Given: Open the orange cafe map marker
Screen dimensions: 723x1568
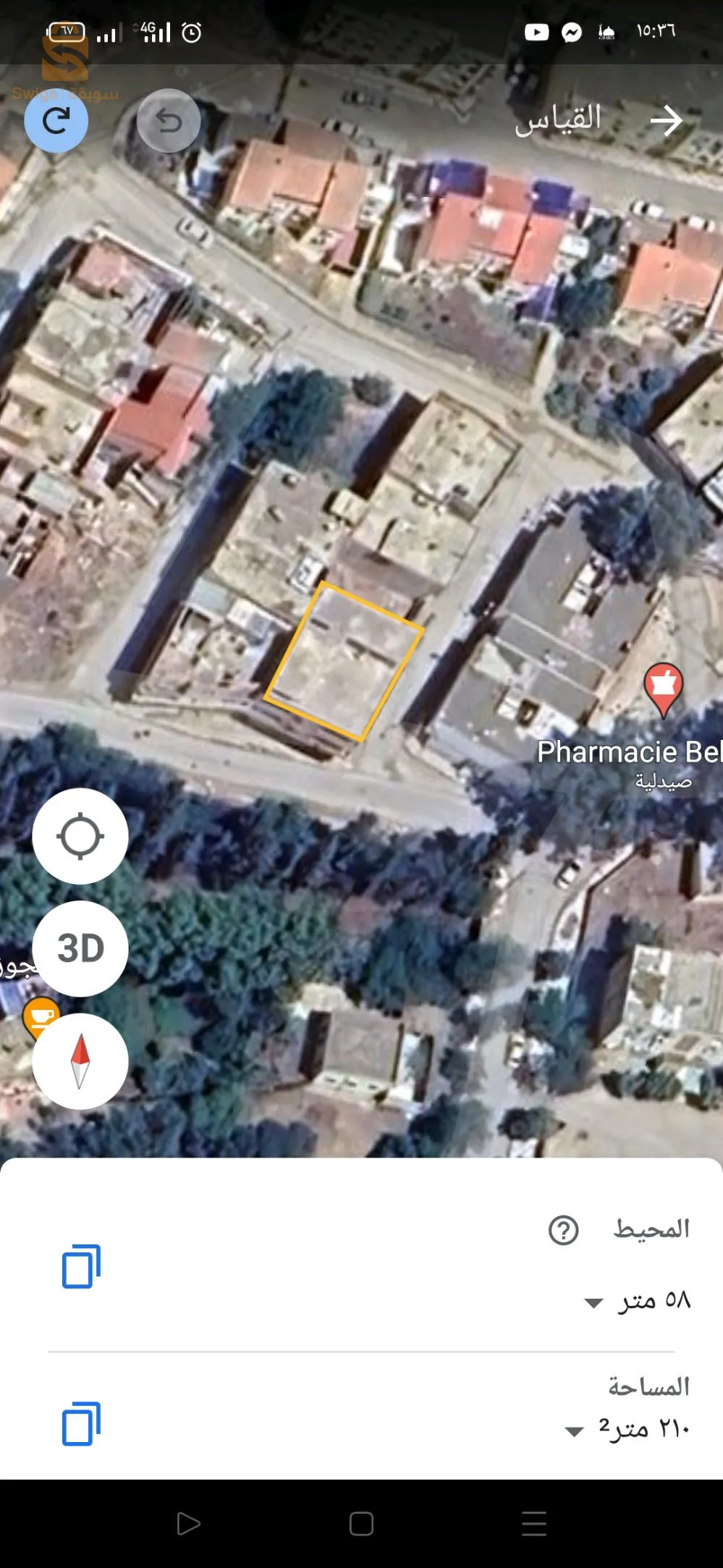Looking at the screenshot, I should 40,1016.
